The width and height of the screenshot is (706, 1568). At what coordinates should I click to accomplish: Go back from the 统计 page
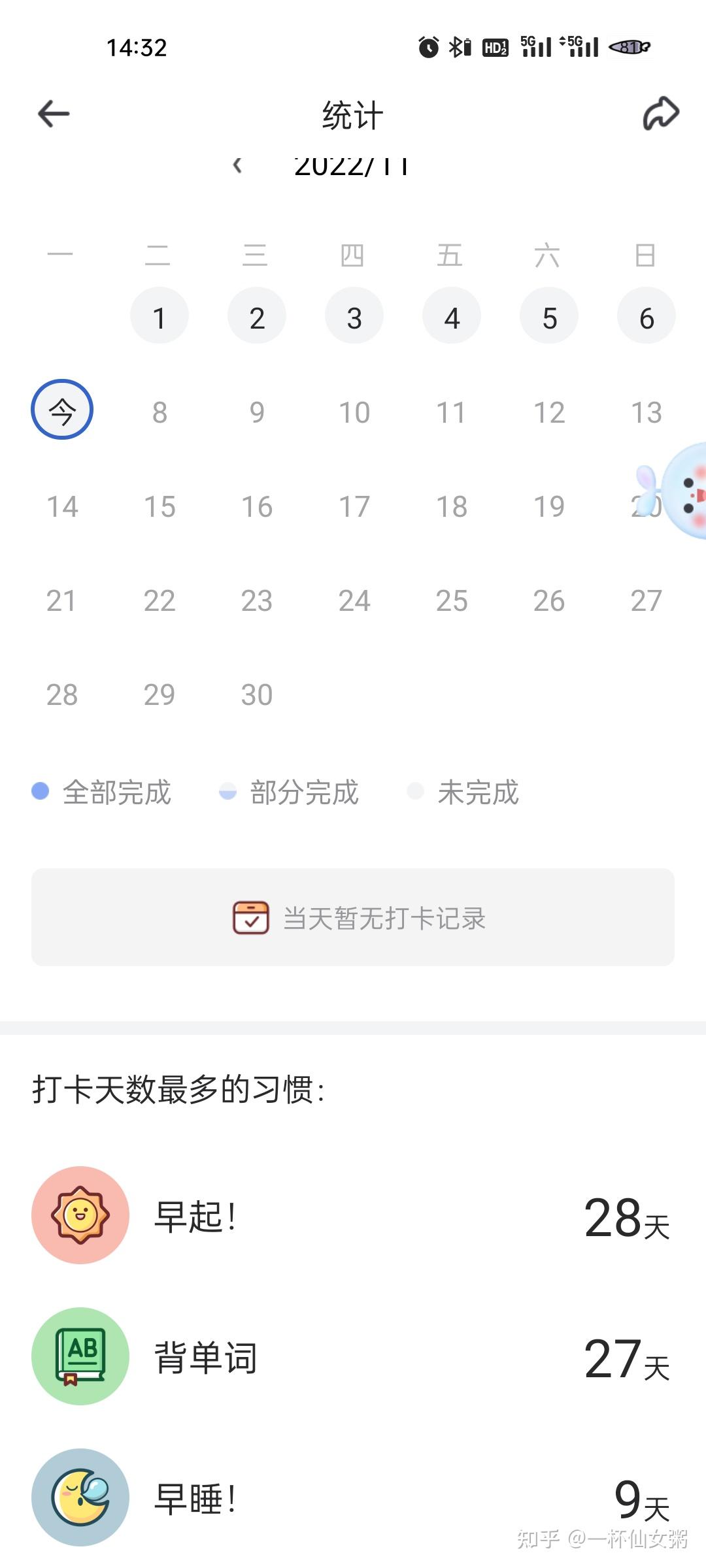pyautogui.click(x=54, y=114)
